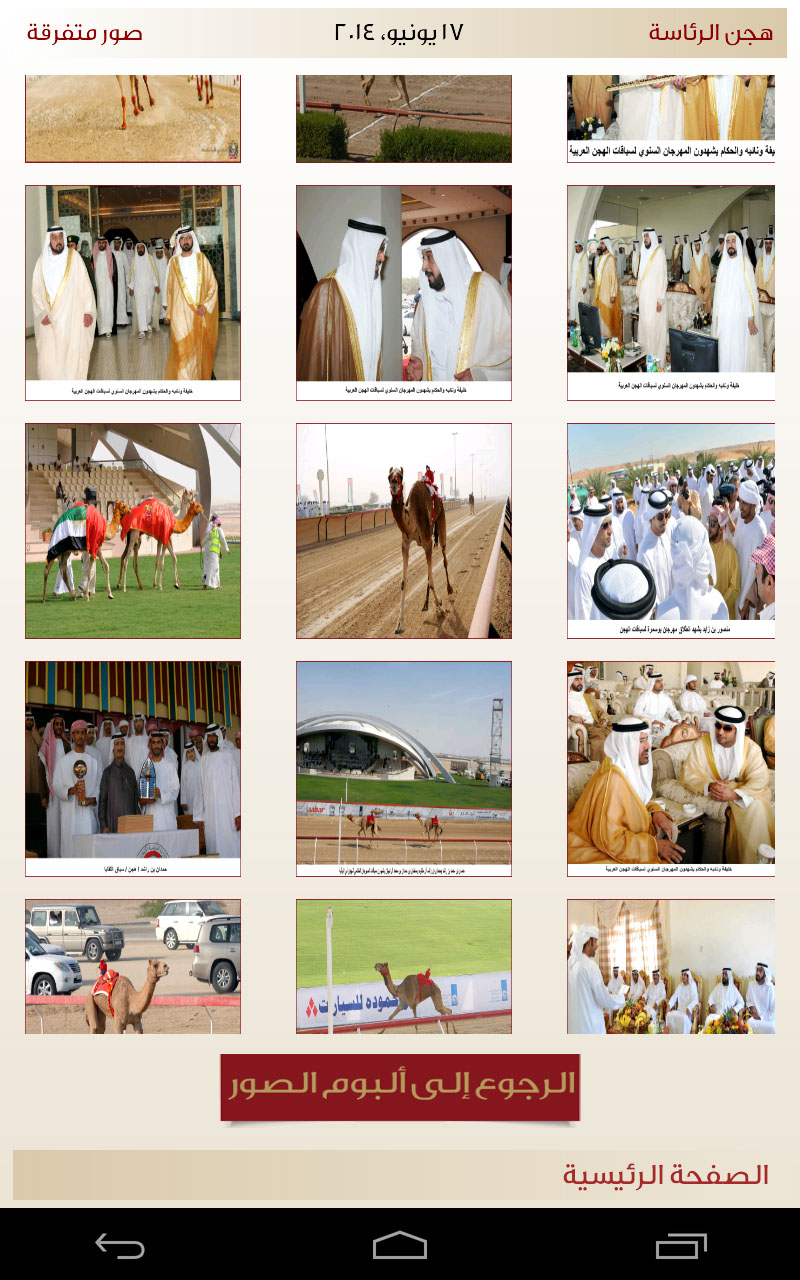View photo of jockey racing camel on track
This screenshot has width=800, height=1280.
click(x=404, y=531)
